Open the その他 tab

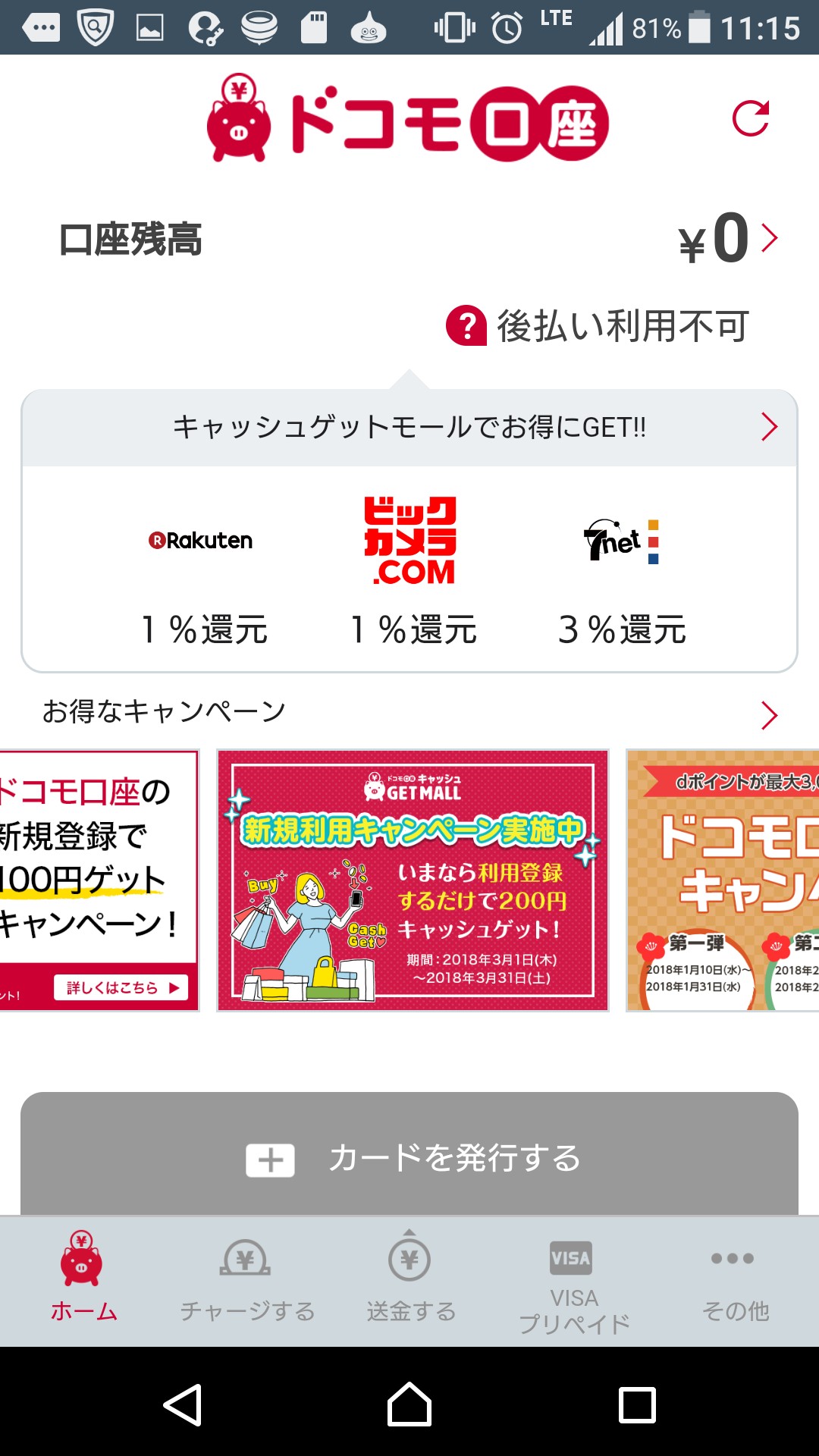tap(735, 1280)
